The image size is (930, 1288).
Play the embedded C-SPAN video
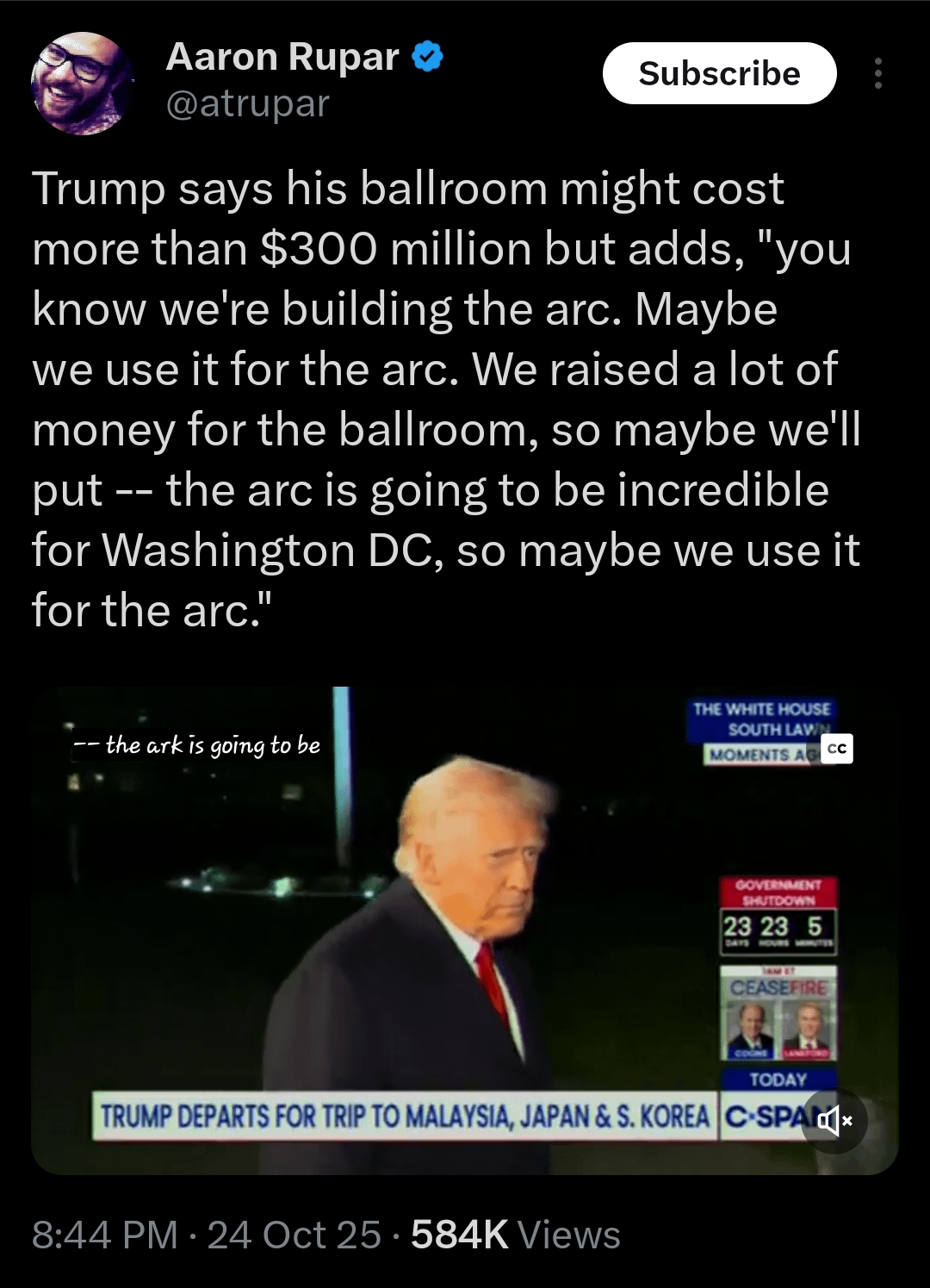[x=464, y=930]
